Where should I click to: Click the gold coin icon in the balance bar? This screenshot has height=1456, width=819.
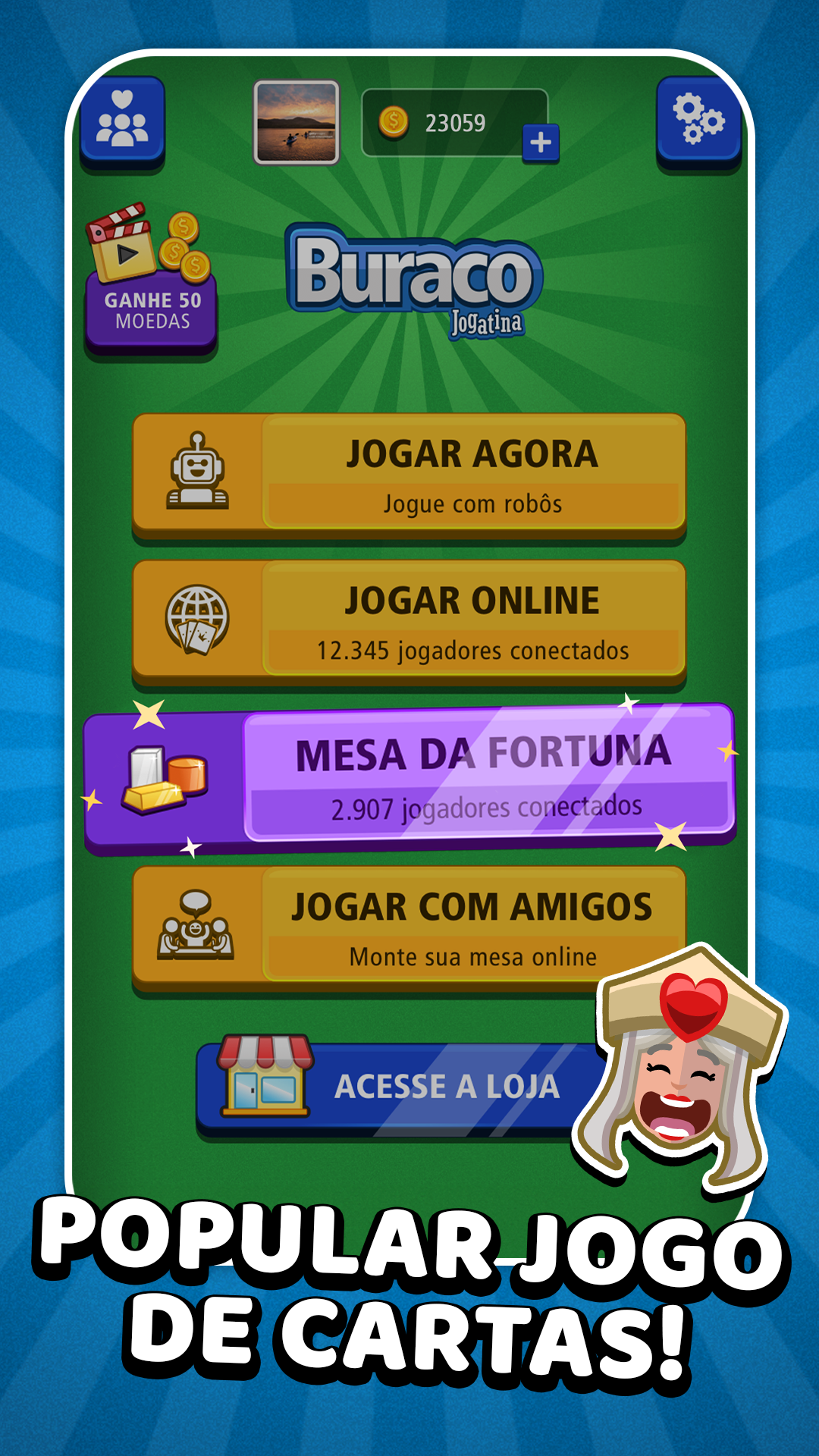pos(393,120)
